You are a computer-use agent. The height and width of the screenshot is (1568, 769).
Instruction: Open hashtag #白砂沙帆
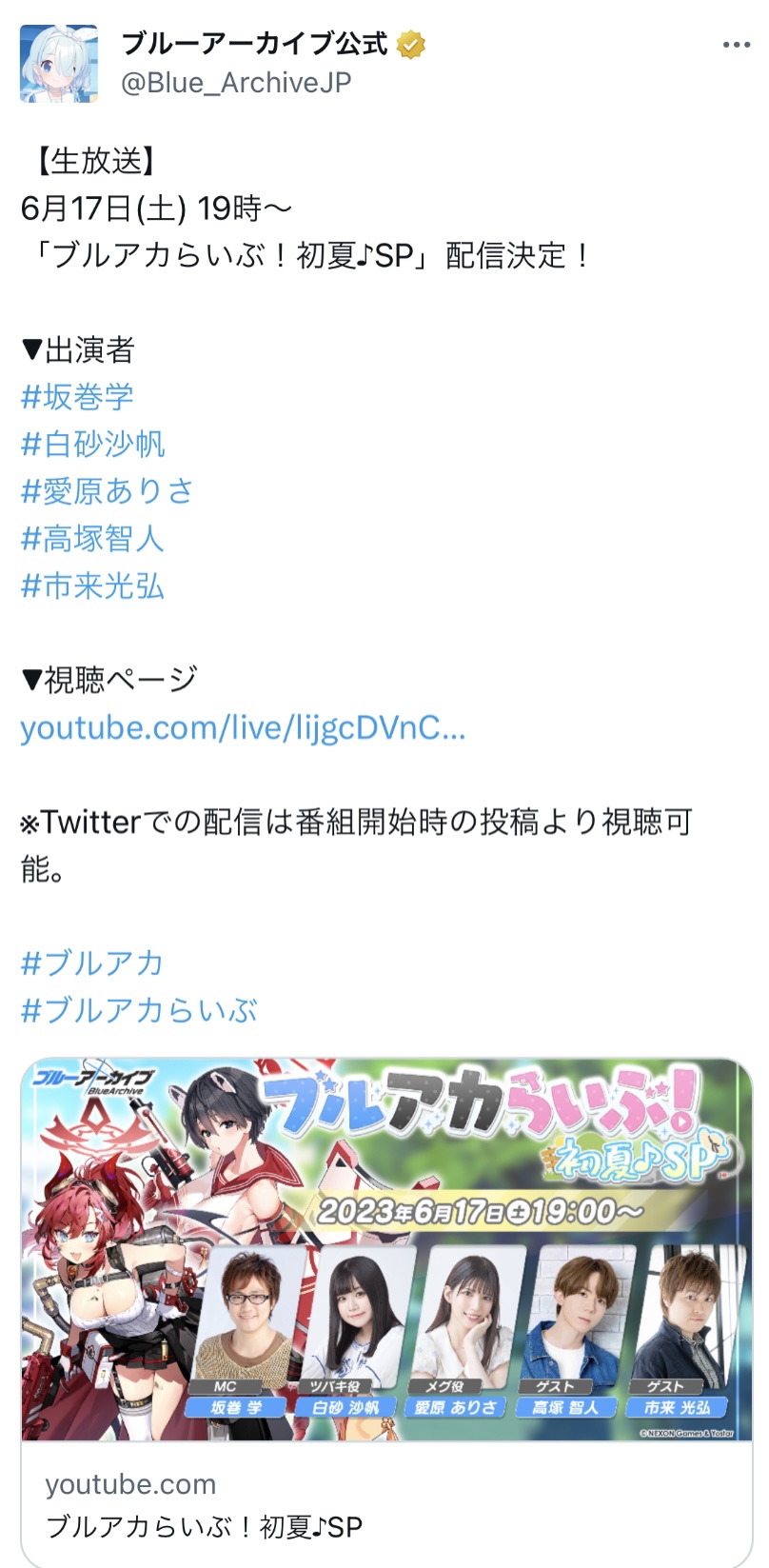(x=93, y=444)
